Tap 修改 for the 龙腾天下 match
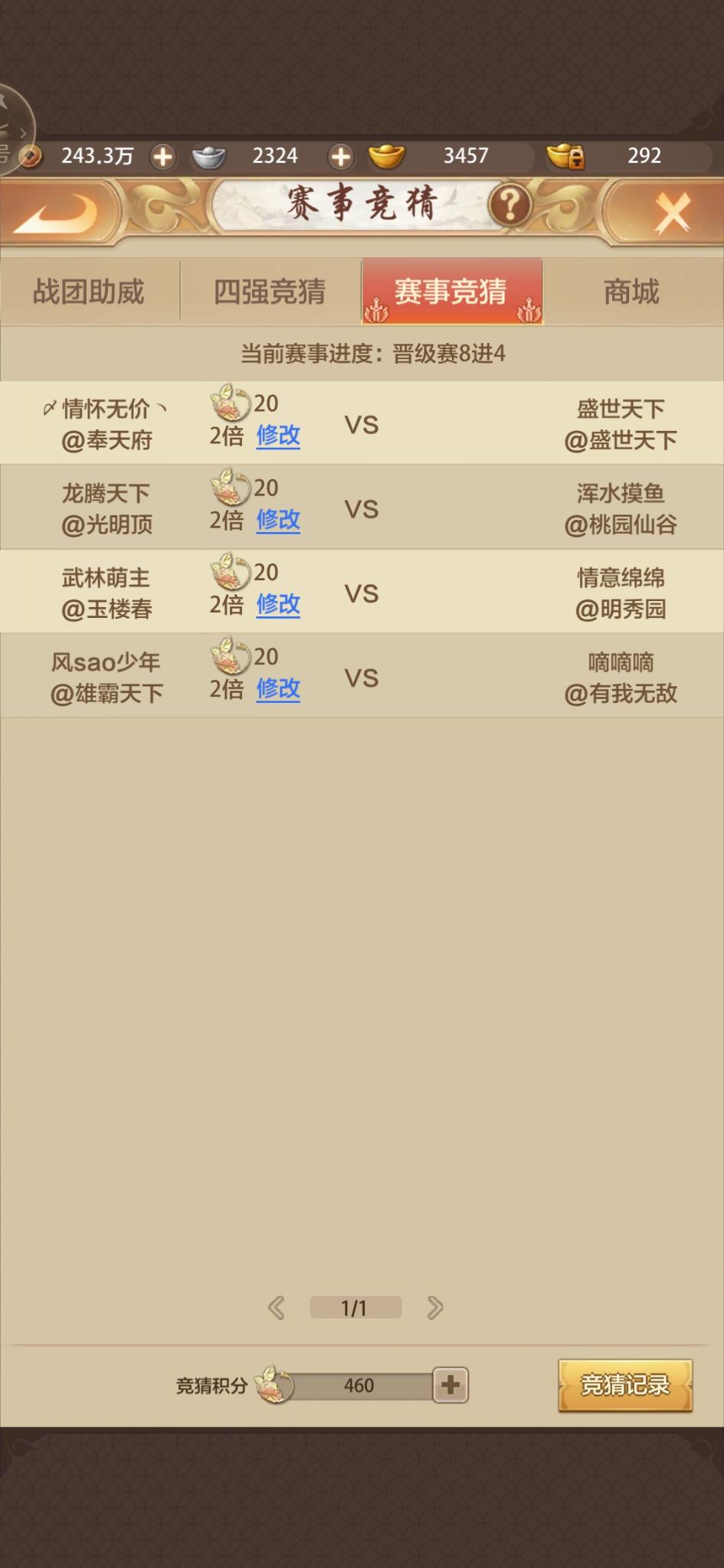This screenshot has width=724, height=1568. pyautogui.click(x=278, y=520)
